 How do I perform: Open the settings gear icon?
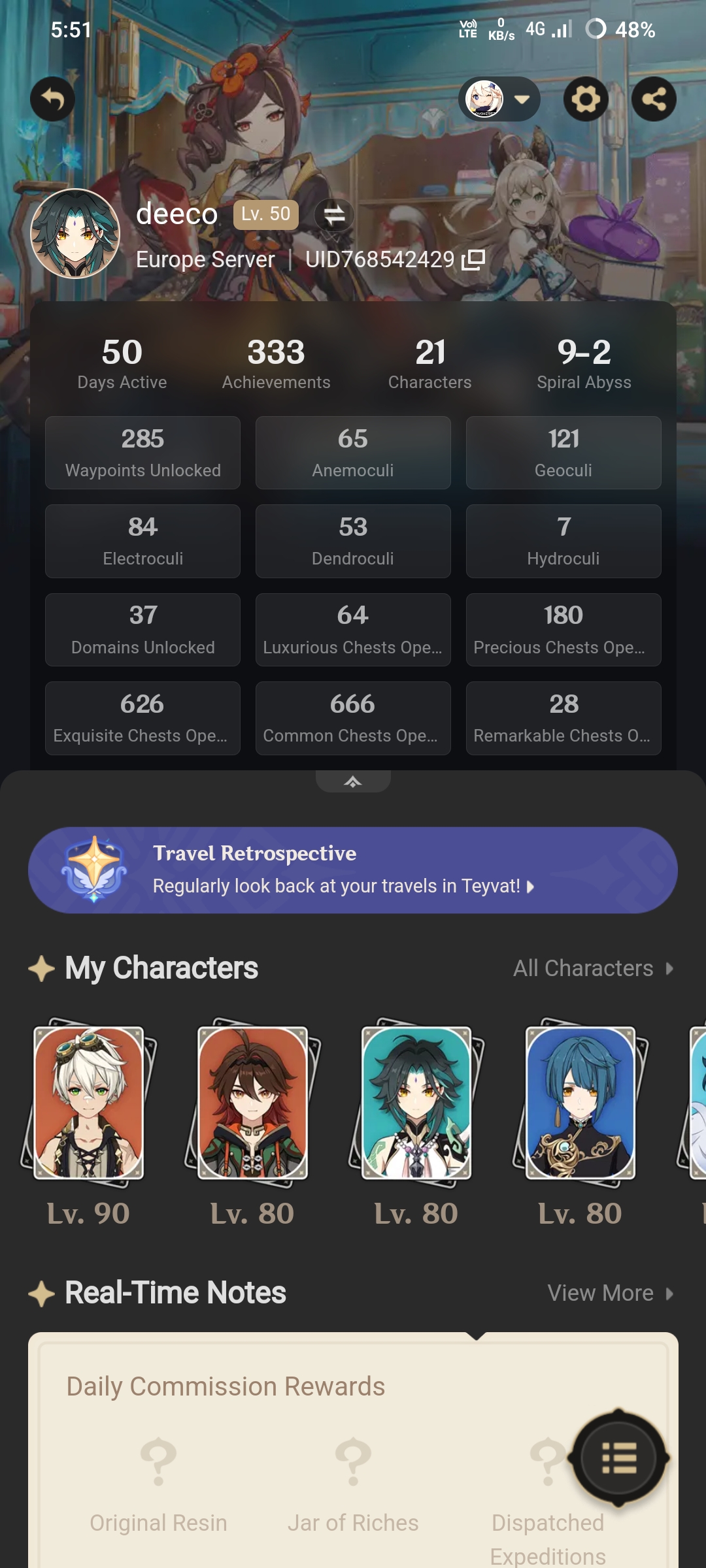[586, 99]
